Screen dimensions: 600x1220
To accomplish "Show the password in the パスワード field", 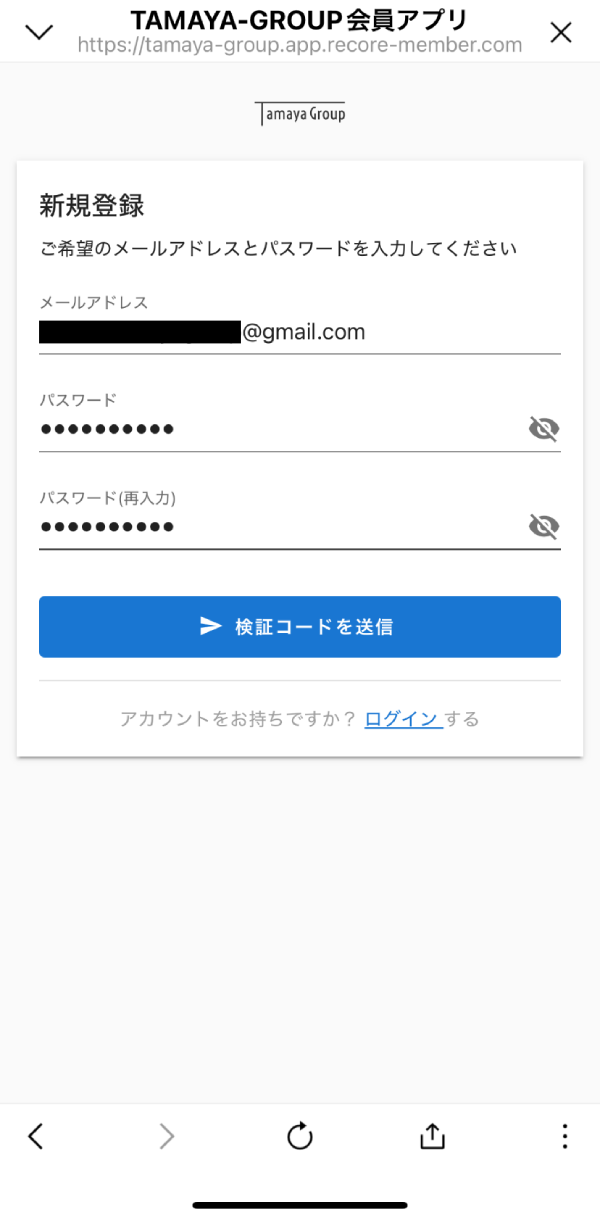I will 543,430.
